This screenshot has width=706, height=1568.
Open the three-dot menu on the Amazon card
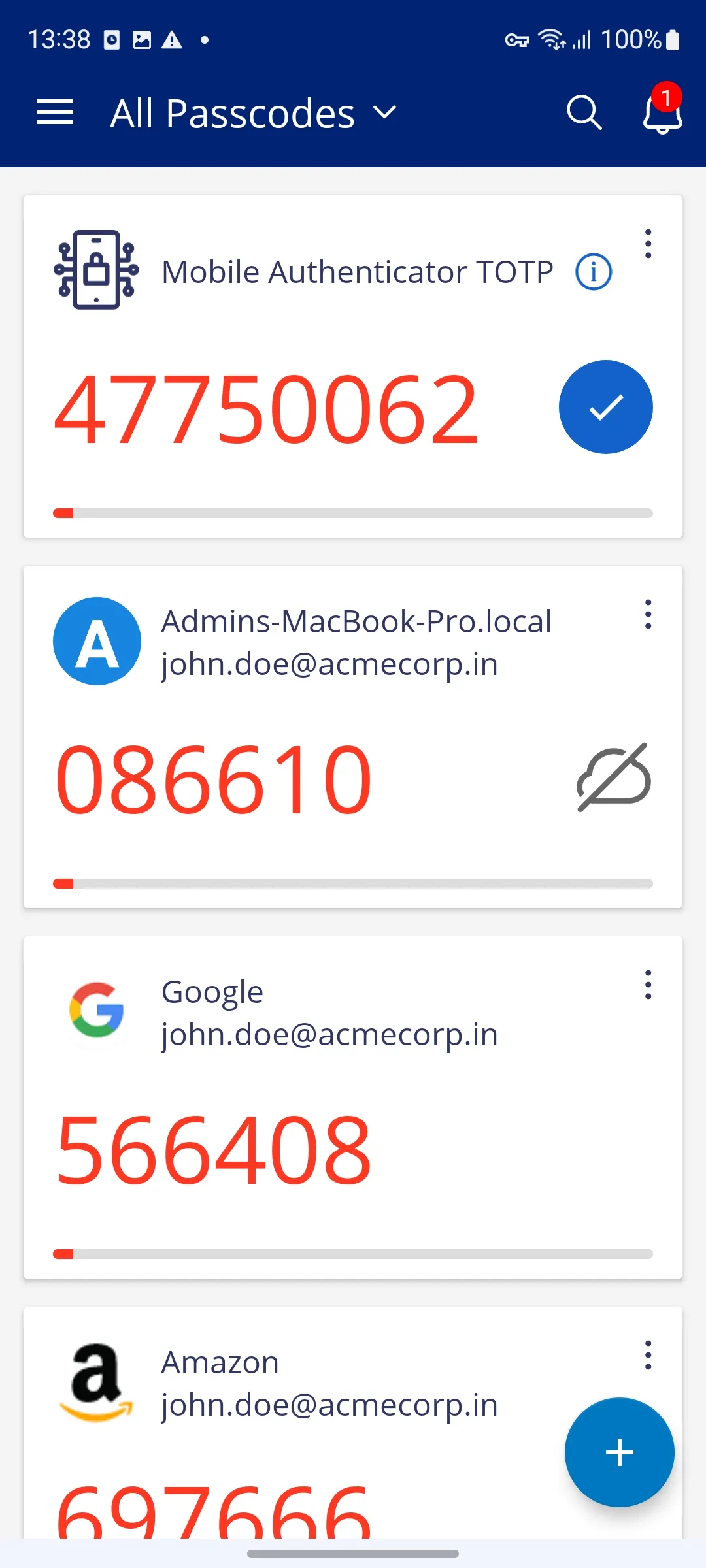[x=648, y=1356]
